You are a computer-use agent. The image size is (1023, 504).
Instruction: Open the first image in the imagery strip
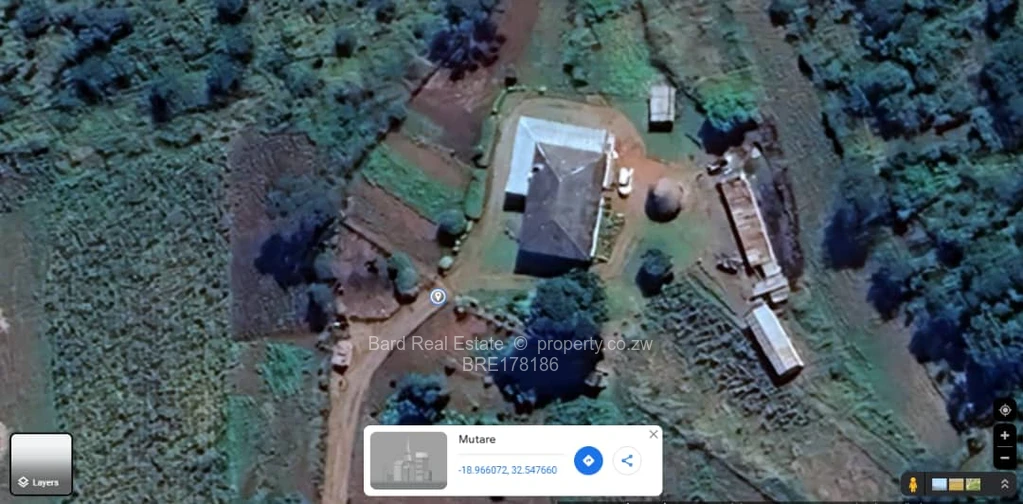940,484
